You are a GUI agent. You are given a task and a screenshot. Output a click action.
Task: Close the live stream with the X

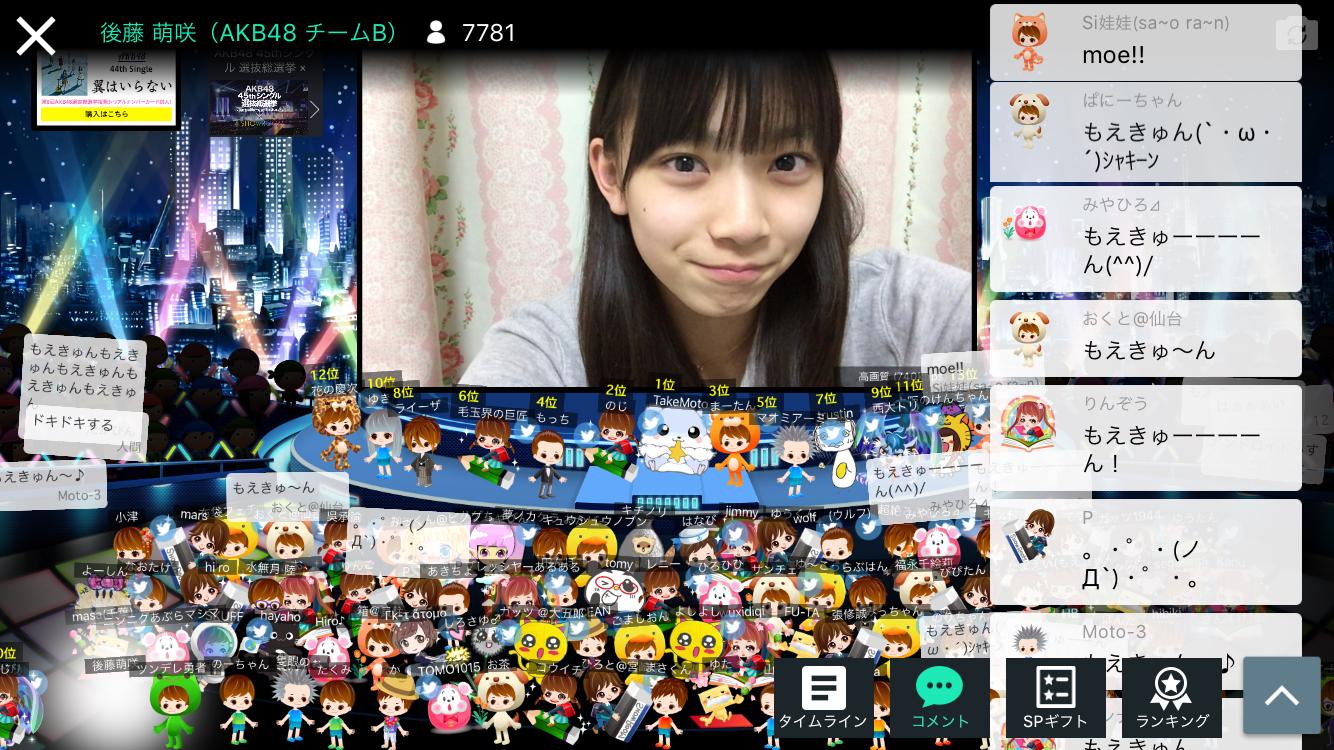click(36, 36)
